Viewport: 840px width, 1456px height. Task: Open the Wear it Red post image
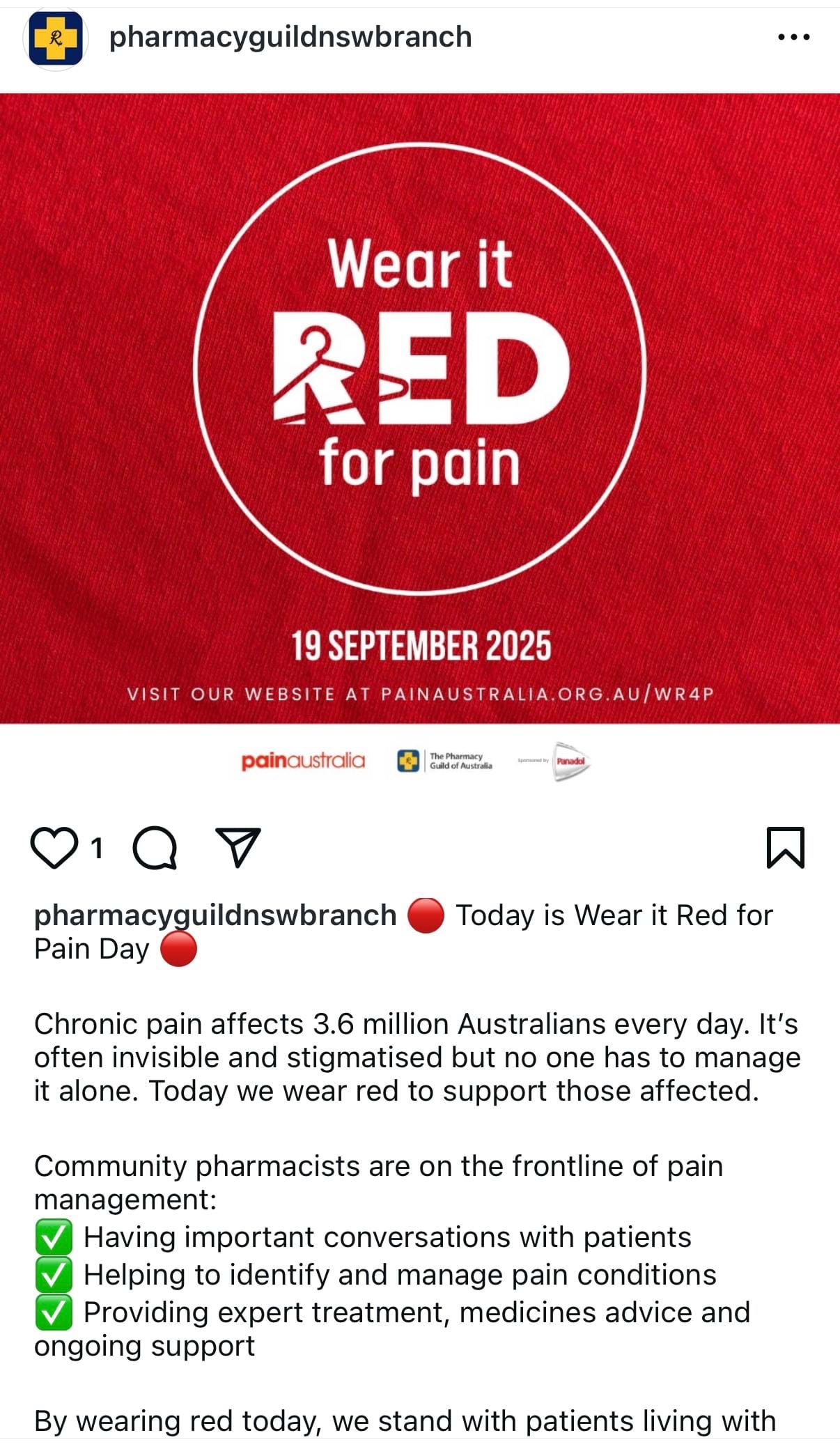[420, 408]
